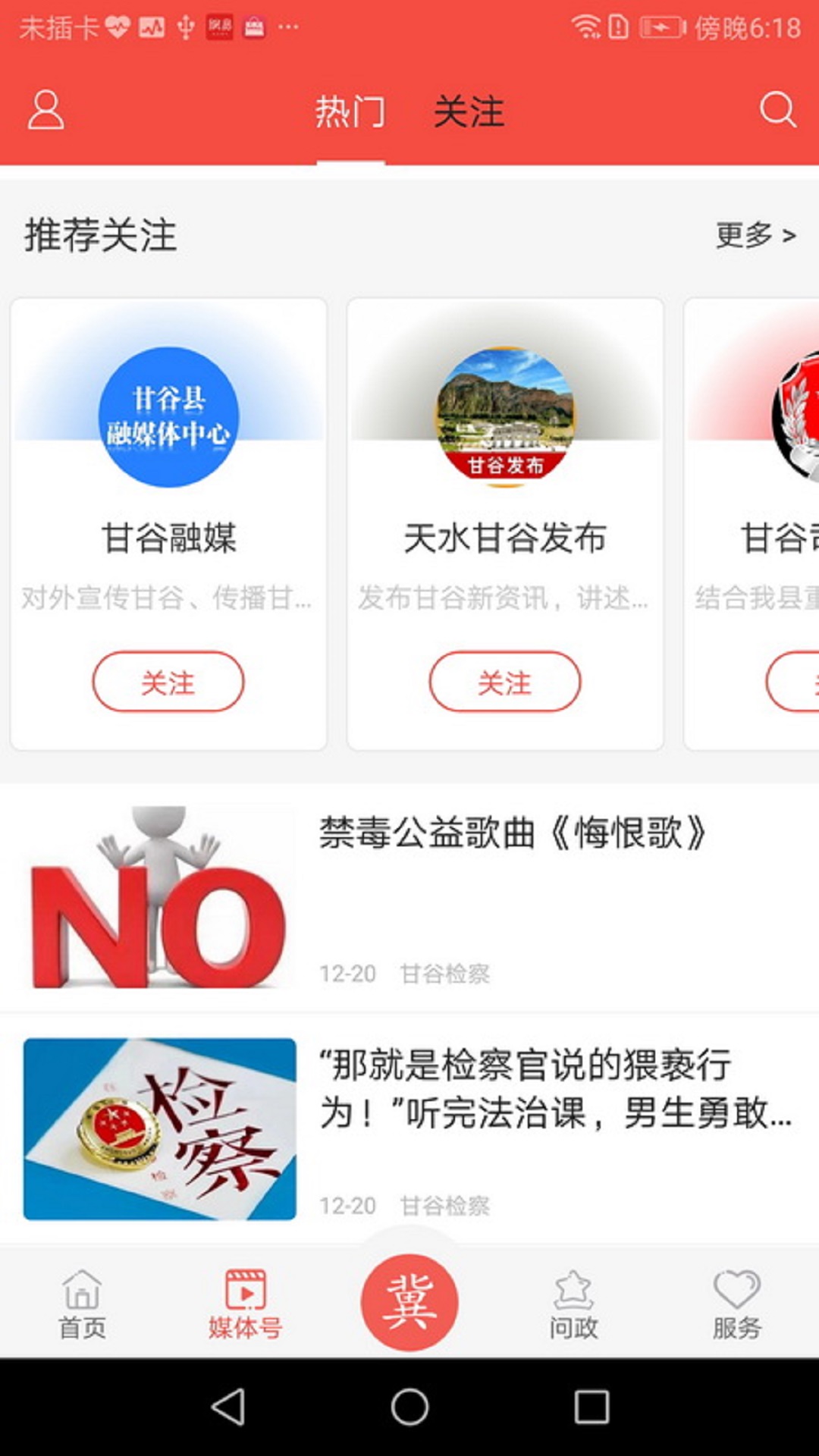Open the search magnifier icon

(x=777, y=111)
